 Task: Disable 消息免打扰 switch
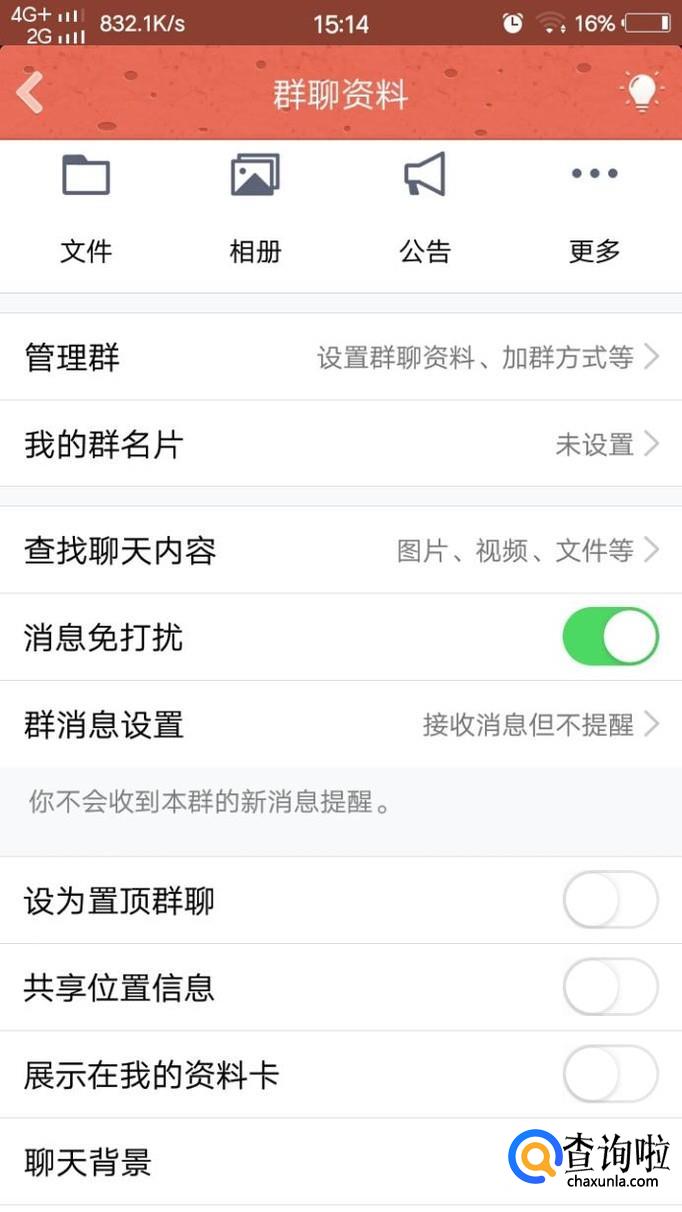(x=610, y=637)
